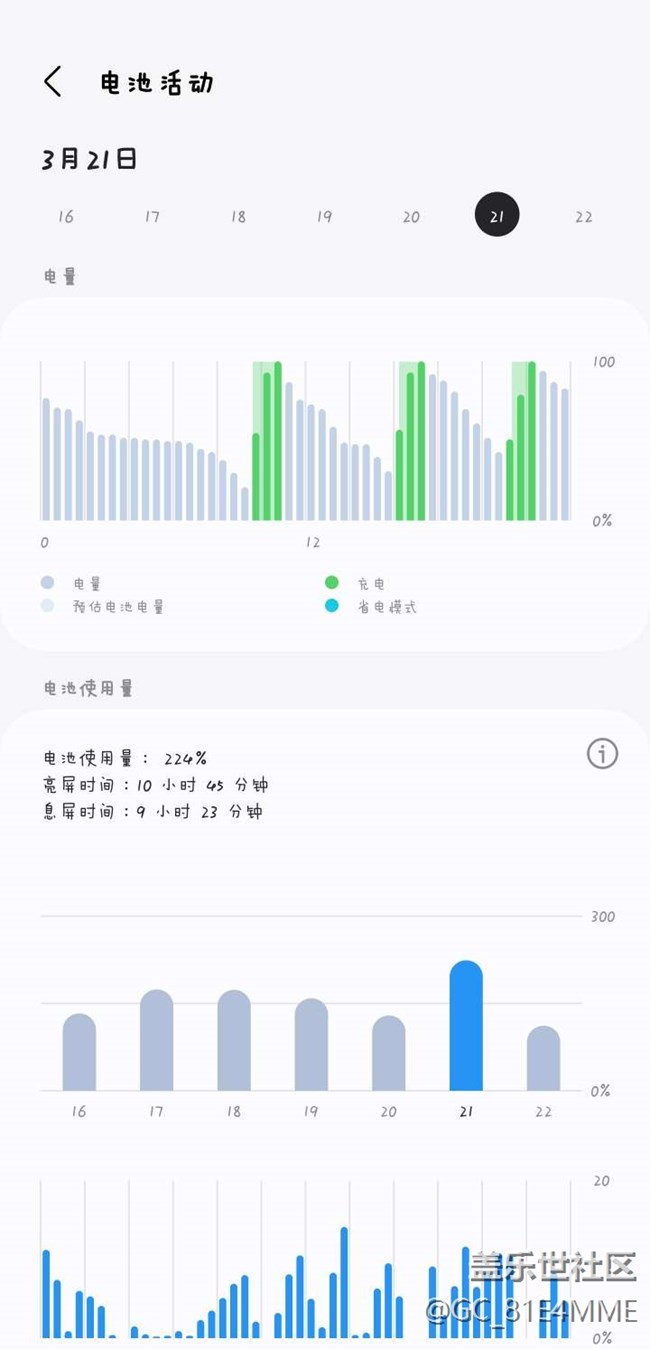Jump to day 22 in the date row
The width and height of the screenshot is (650, 1349).
tap(583, 217)
